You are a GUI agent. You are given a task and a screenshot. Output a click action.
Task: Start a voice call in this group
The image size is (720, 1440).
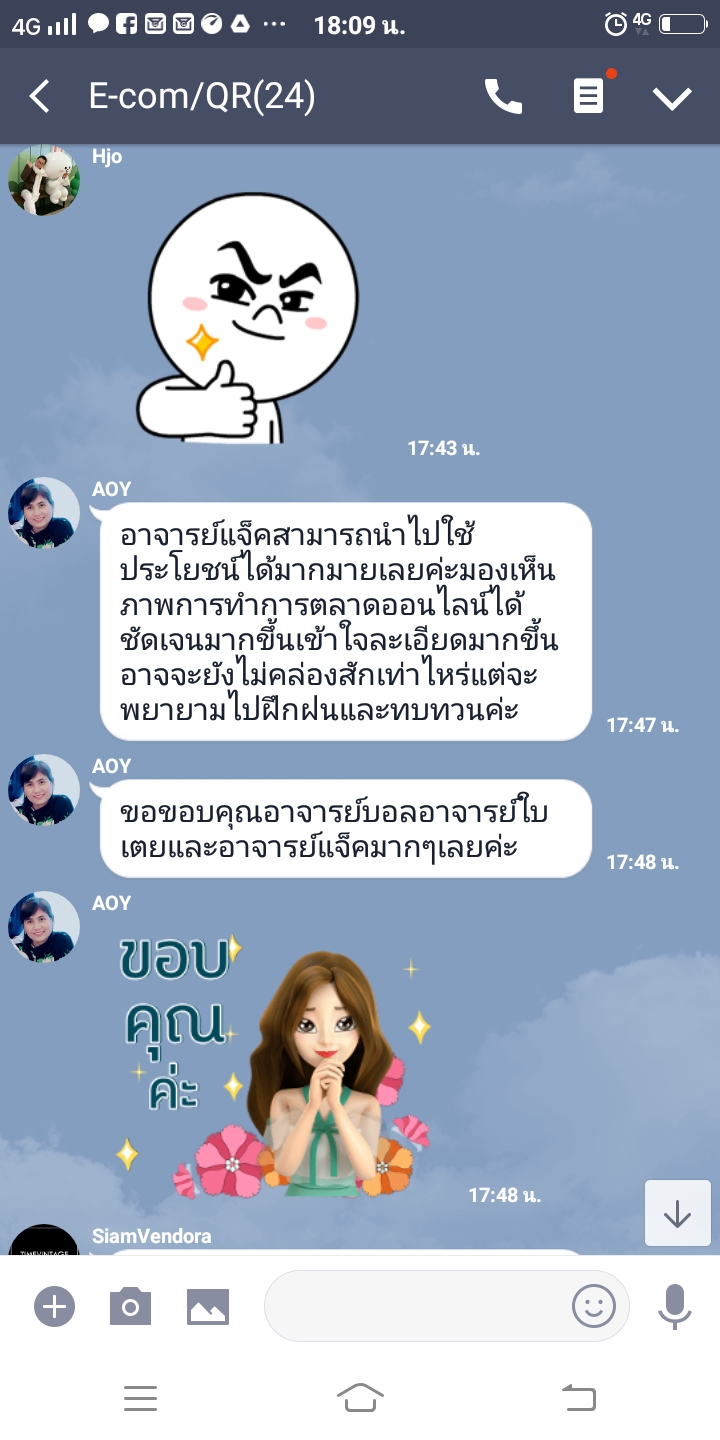(503, 97)
